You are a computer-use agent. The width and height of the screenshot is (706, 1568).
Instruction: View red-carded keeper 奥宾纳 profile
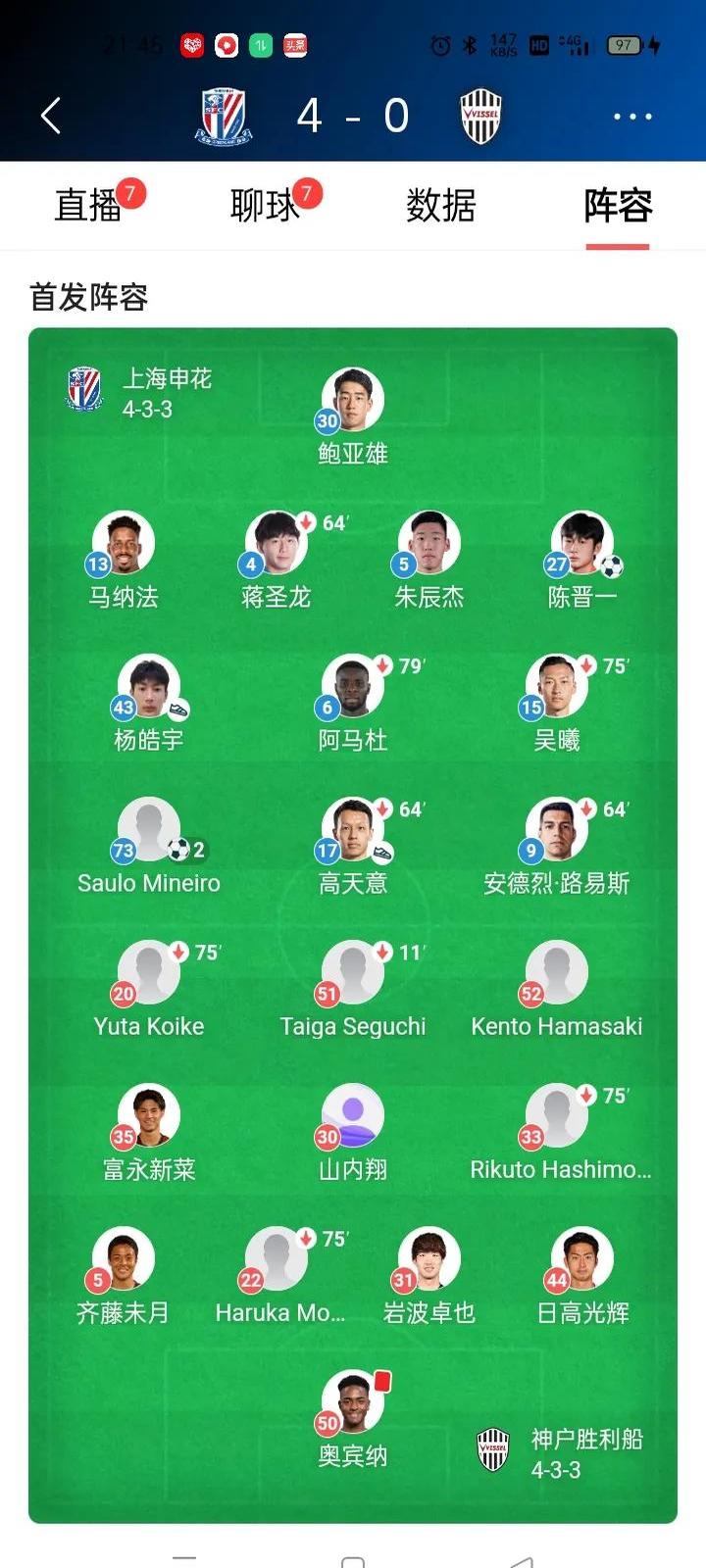(352, 1400)
